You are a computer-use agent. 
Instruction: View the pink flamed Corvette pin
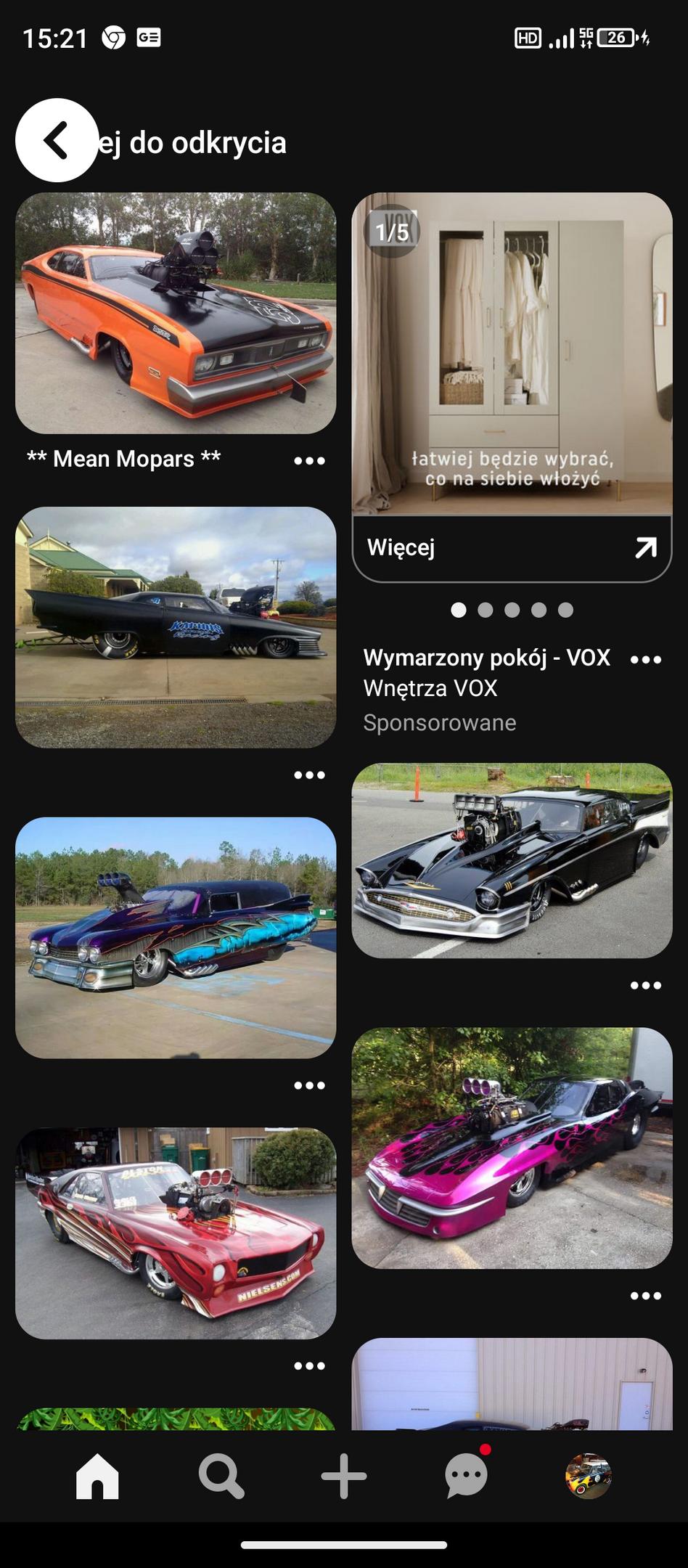coord(512,1148)
